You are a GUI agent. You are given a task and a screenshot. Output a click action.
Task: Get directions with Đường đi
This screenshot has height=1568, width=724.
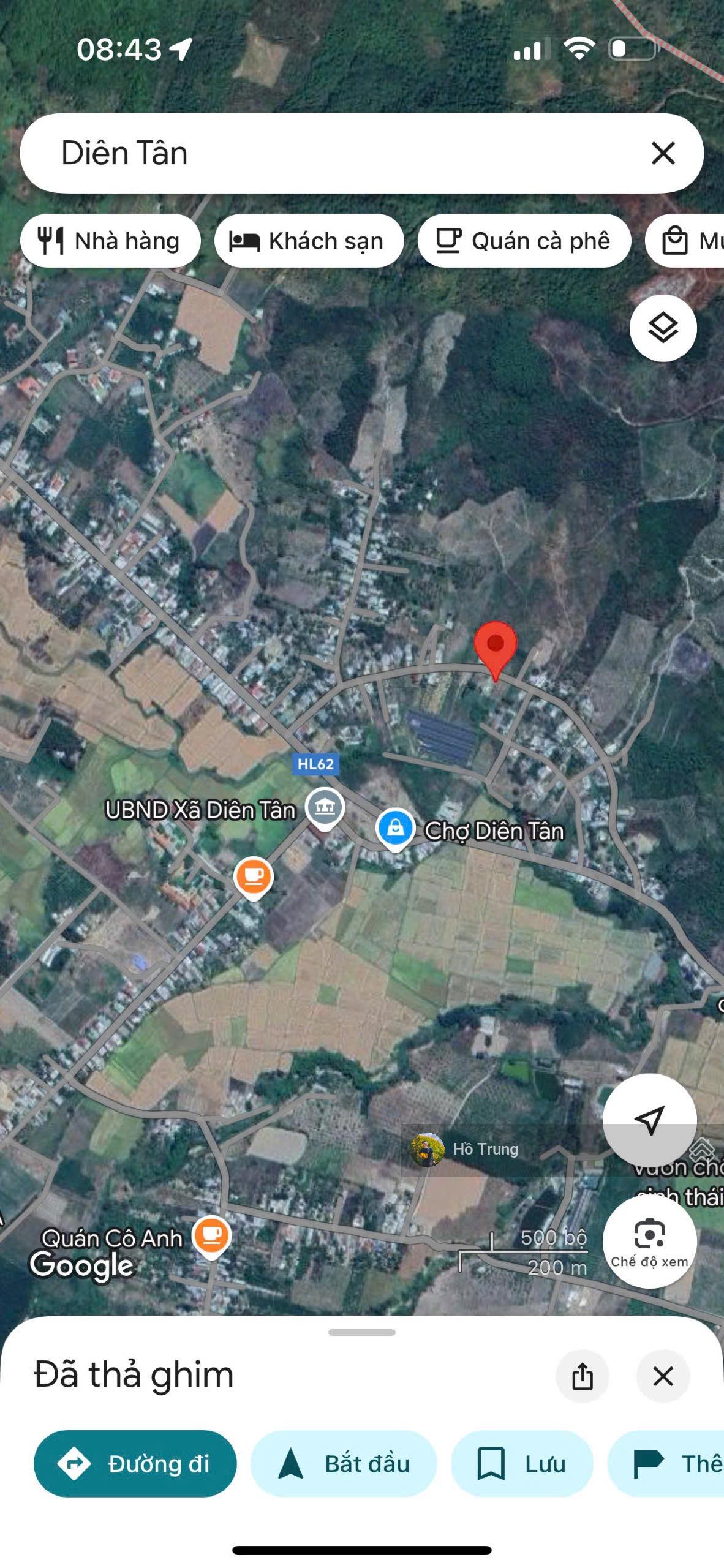tap(135, 1463)
